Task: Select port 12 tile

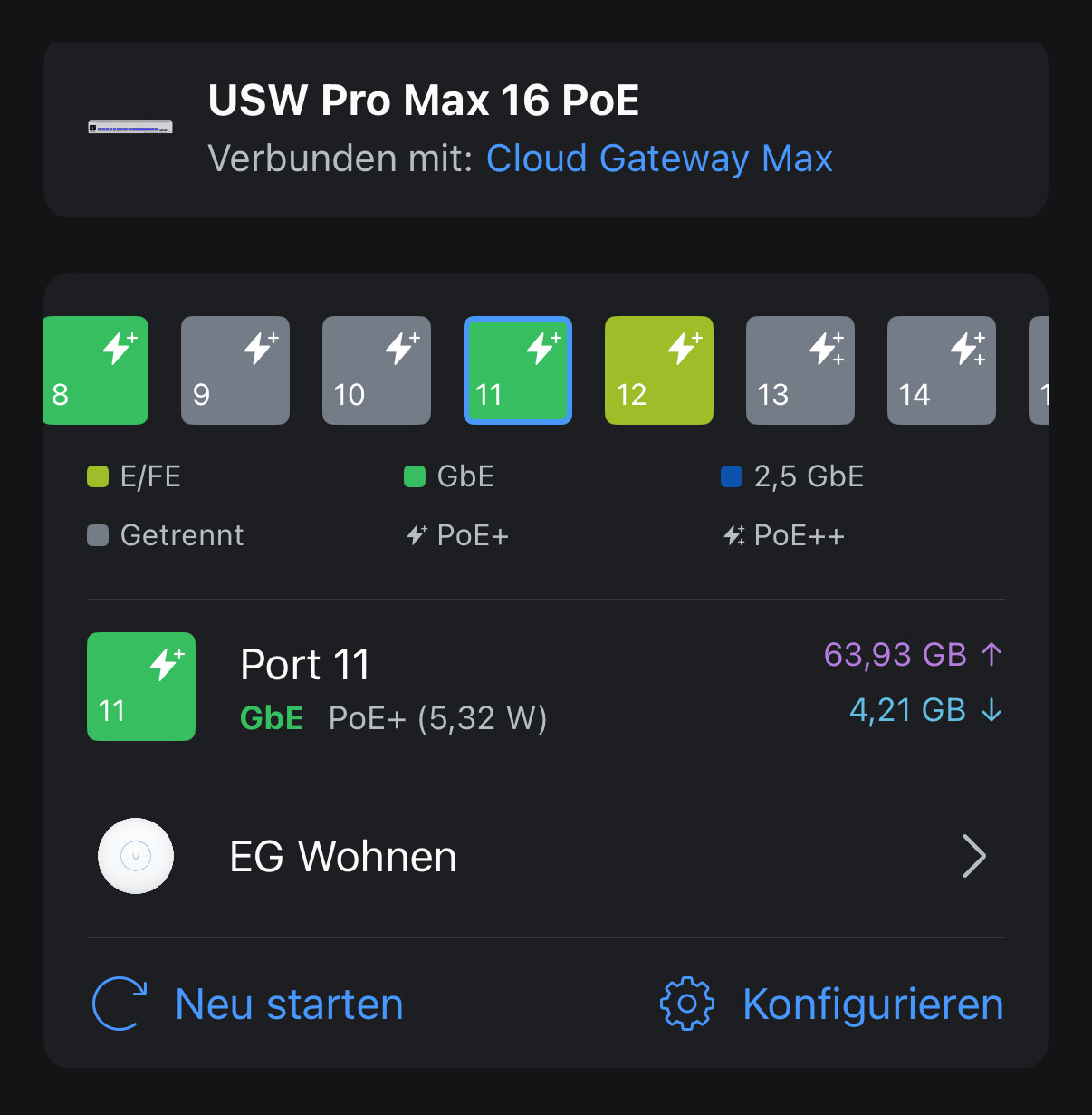Action: pos(659,370)
